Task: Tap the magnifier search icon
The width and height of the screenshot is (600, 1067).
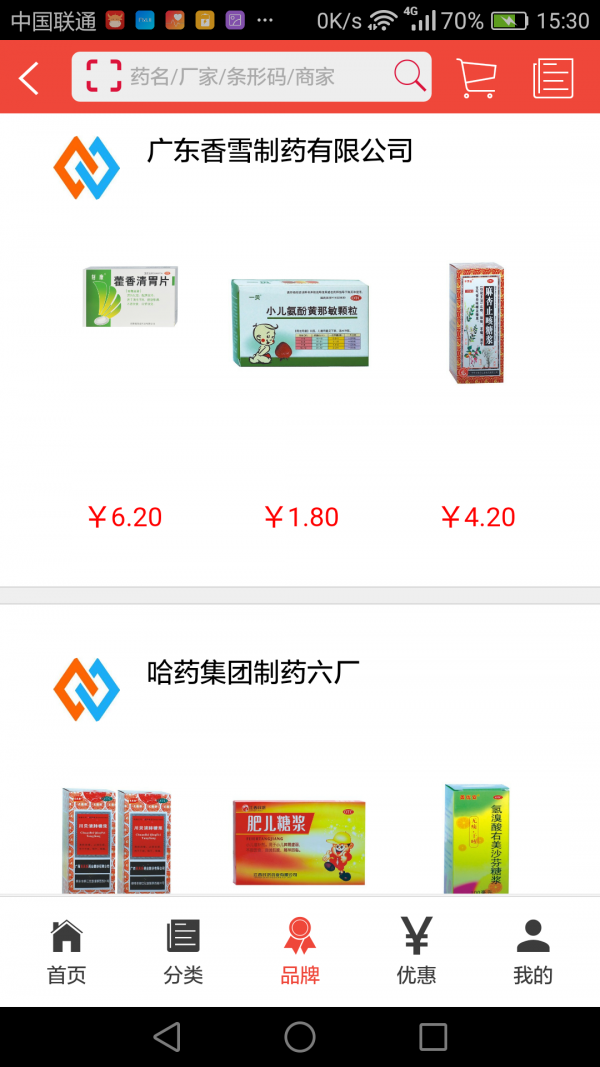Action: (409, 76)
